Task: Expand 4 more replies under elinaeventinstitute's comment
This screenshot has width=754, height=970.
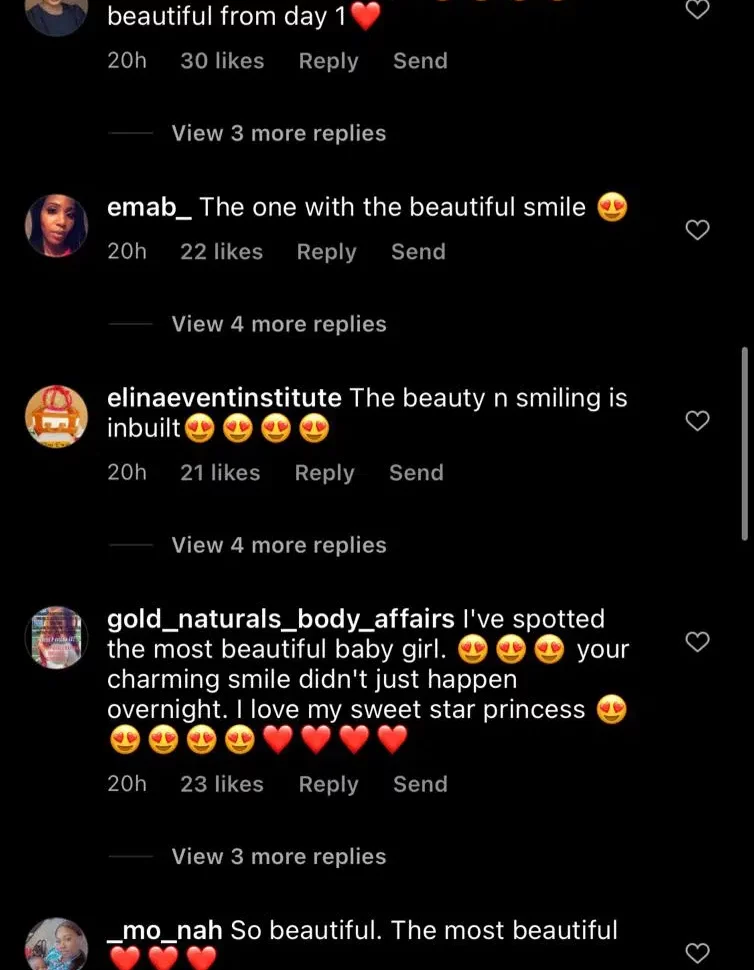Action: (278, 545)
